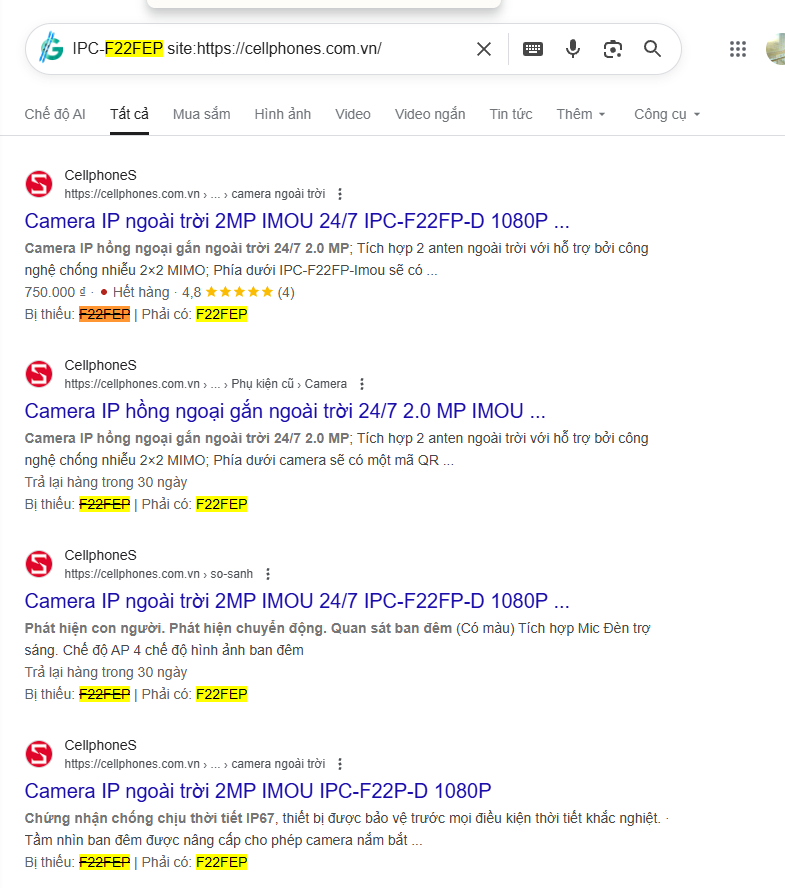Open the Google apps grid
Image resolution: width=785 pixels, height=888 pixels.
tap(738, 49)
